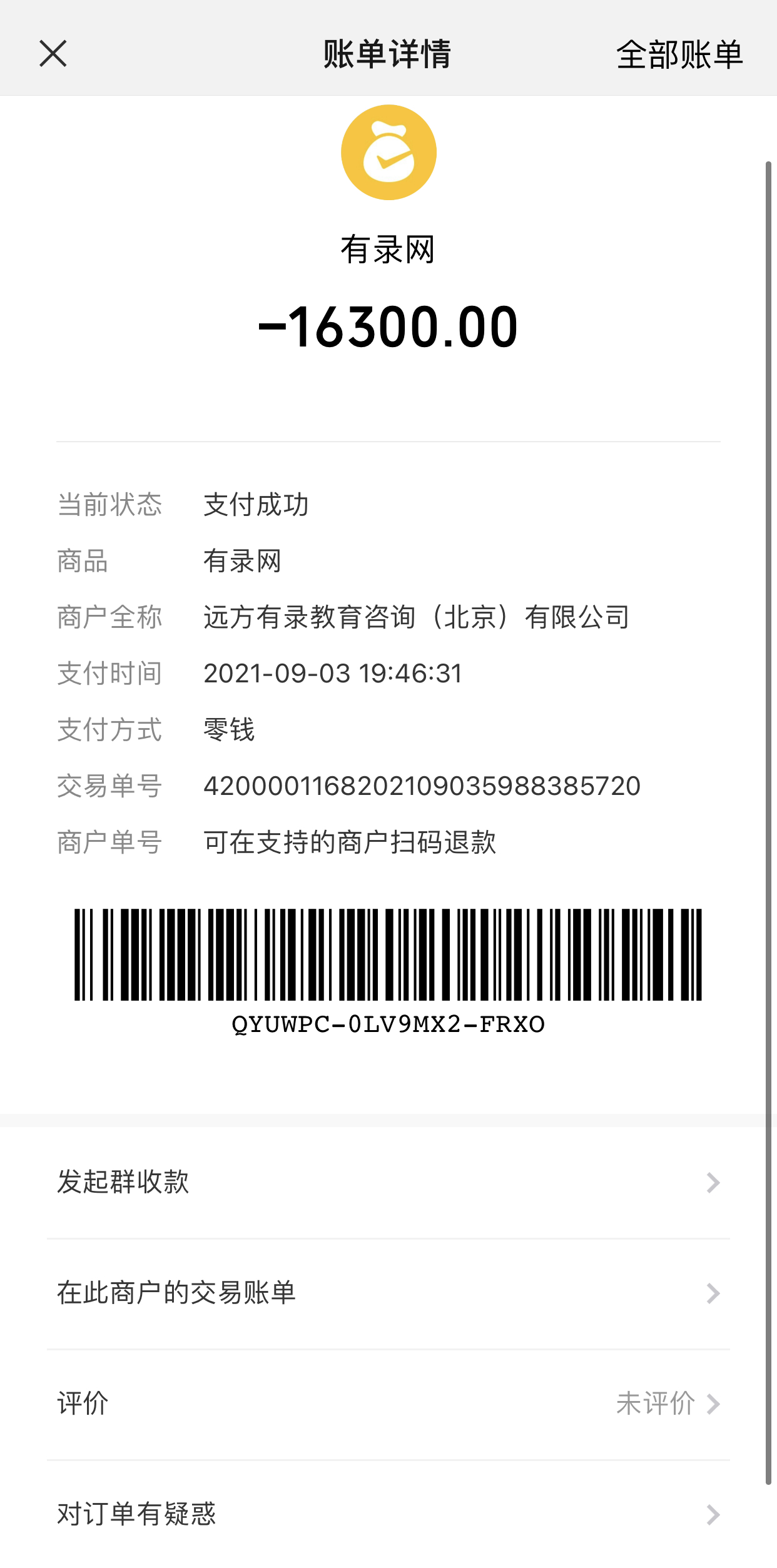Open 对订单有疑惑 (order question)
777x1568 pixels.
coord(388,1514)
